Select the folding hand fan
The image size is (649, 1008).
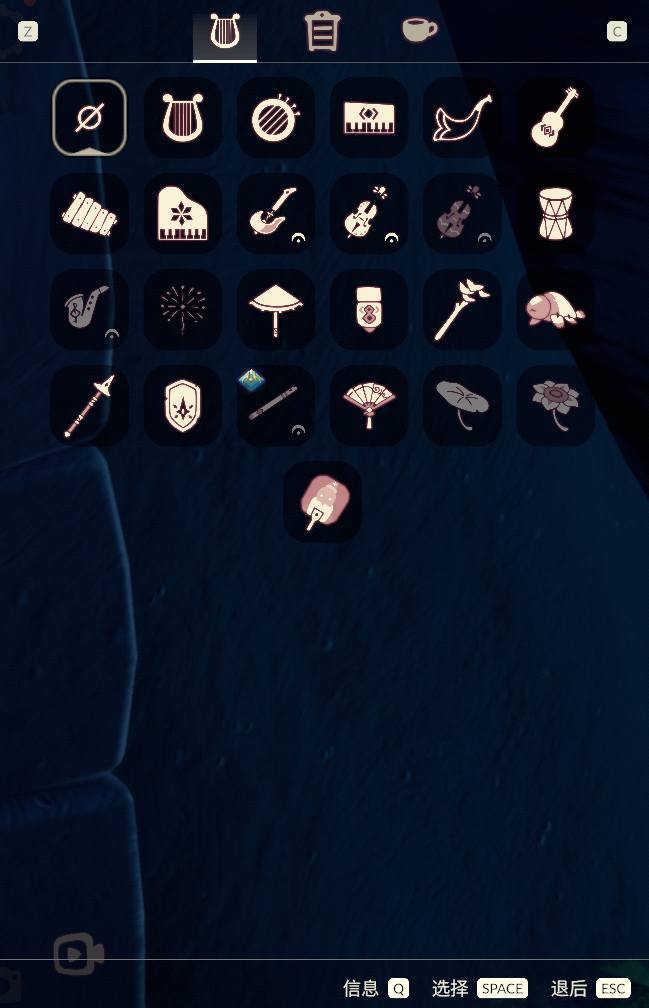click(369, 404)
